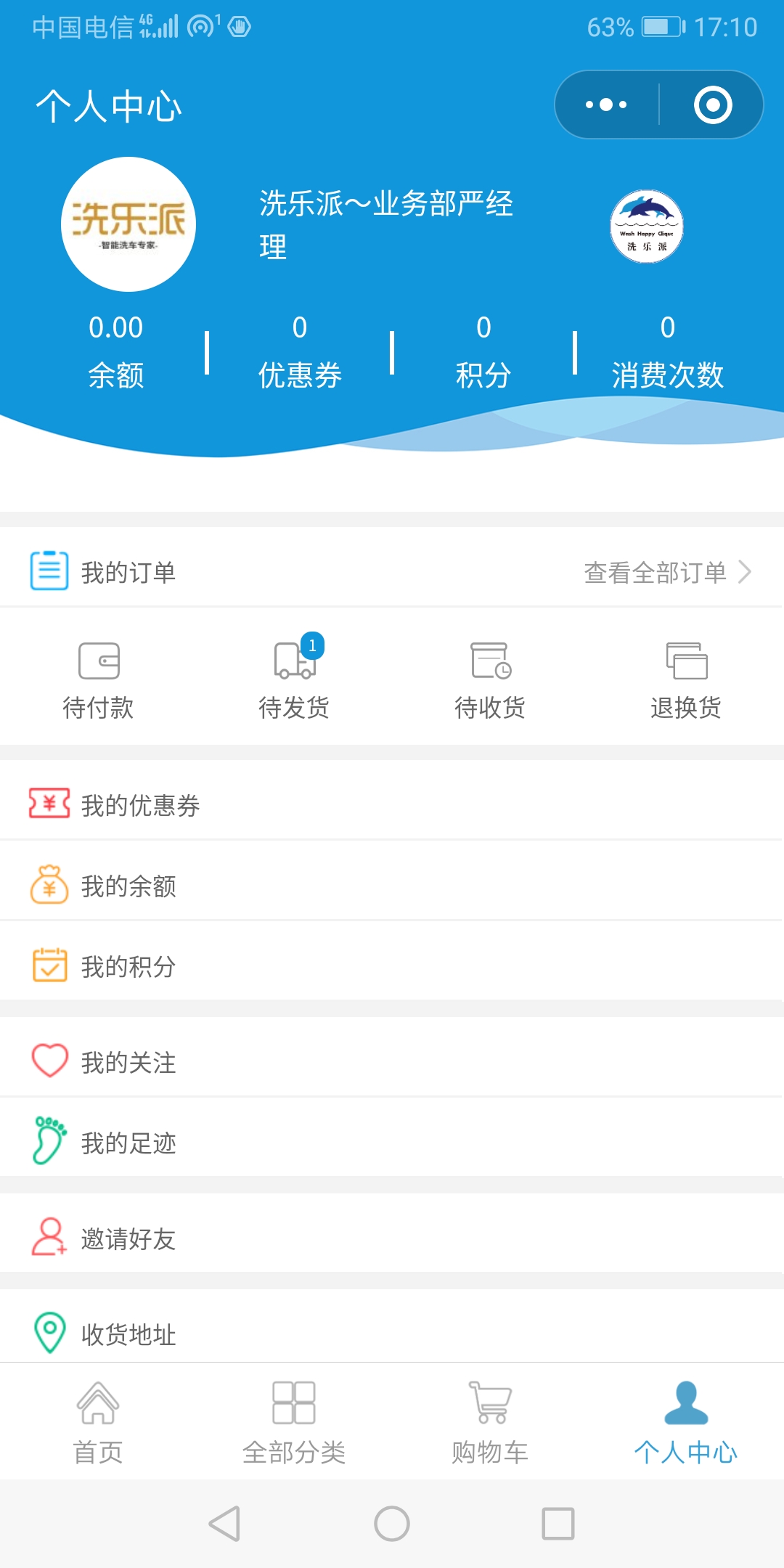
Task: Open 收货地址 shipping address row
Action: [x=392, y=1332]
